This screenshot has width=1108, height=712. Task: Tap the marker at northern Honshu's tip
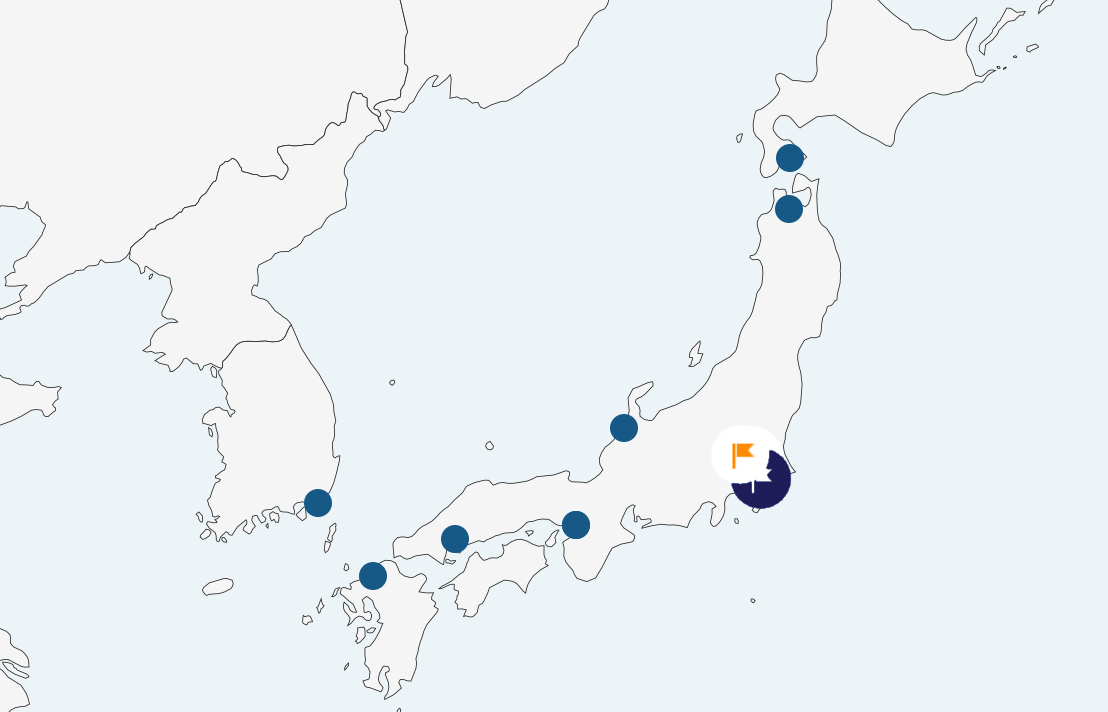(789, 209)
